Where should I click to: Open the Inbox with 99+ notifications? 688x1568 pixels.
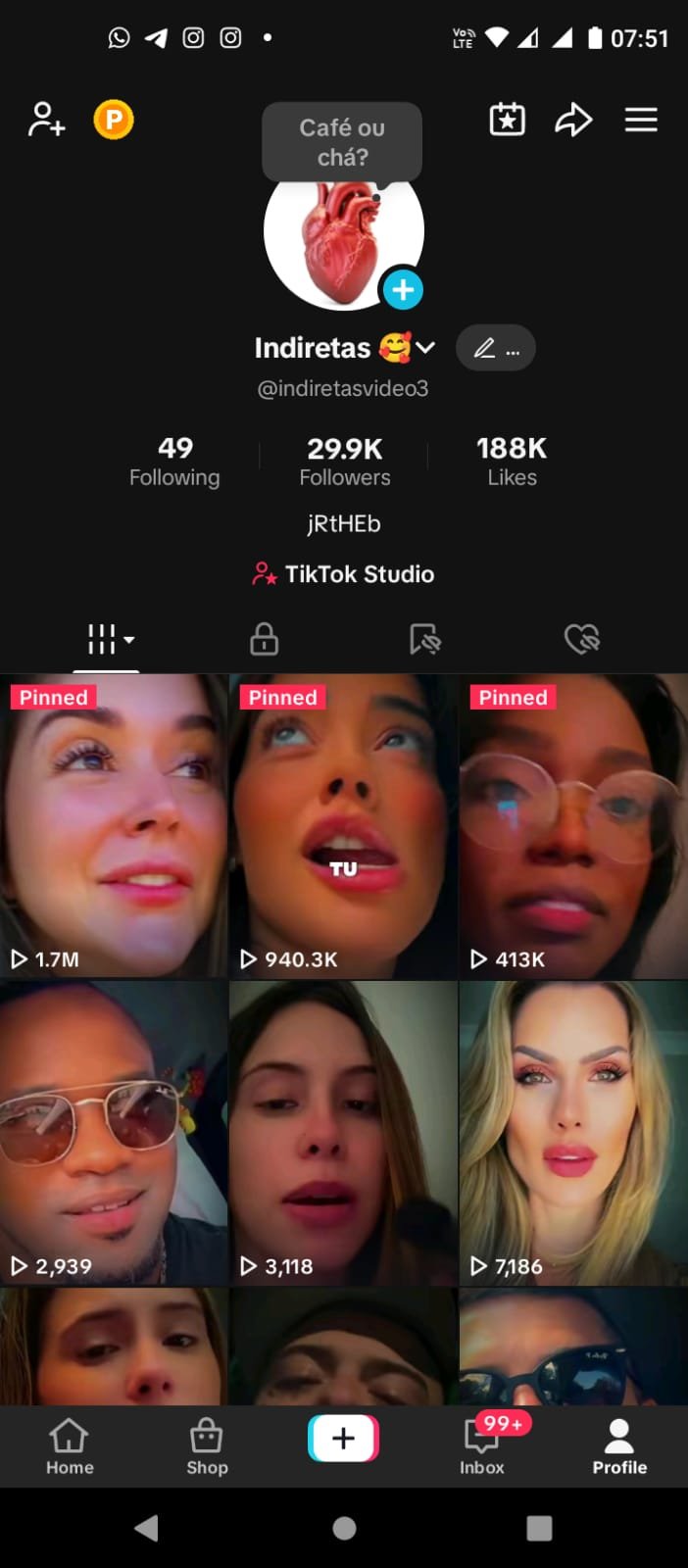click(482, 1446)
